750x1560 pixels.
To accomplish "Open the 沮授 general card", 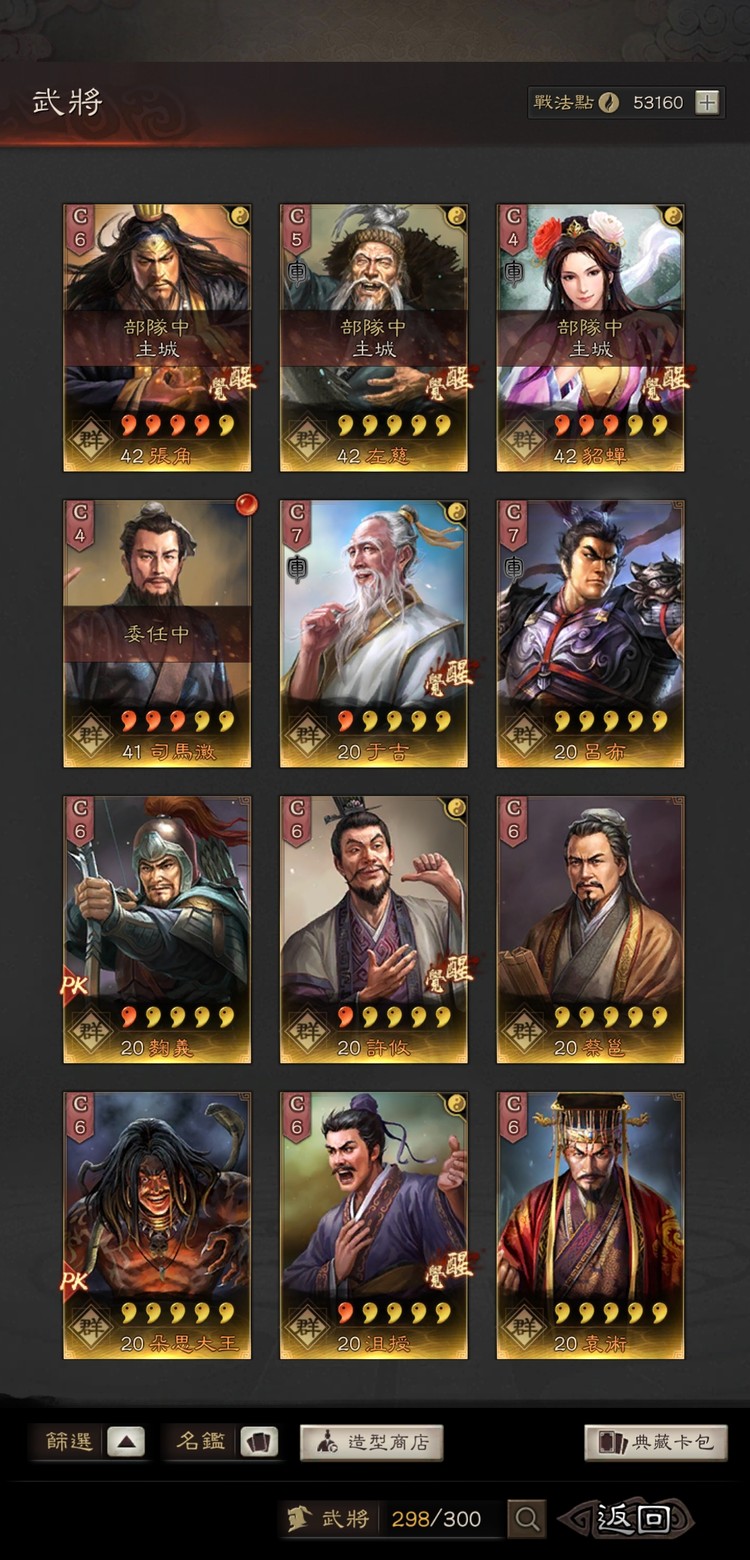I will [374, 1225].
